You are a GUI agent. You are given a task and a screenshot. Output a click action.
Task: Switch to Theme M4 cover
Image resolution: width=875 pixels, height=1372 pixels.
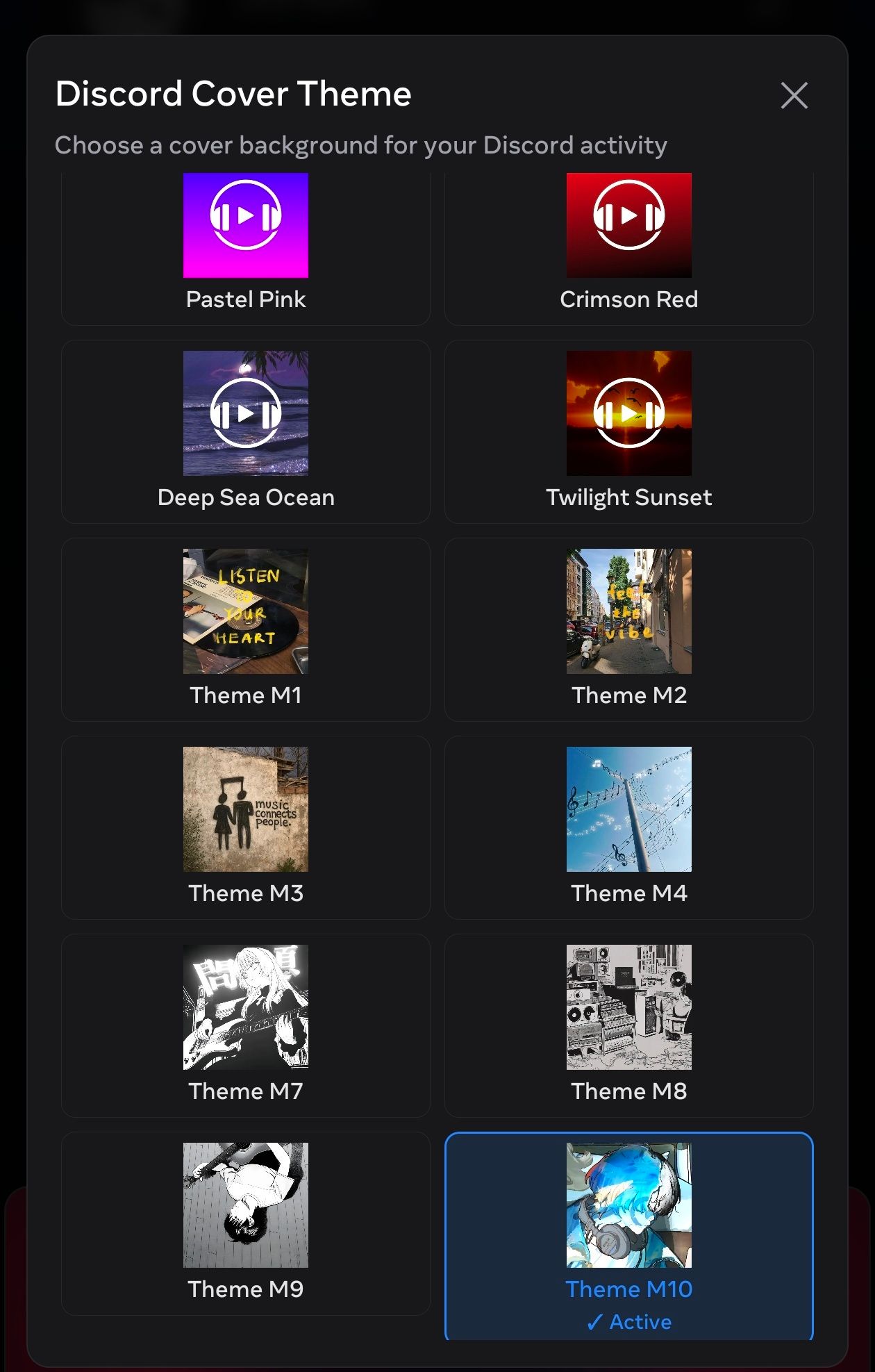[x=628, y=827]
